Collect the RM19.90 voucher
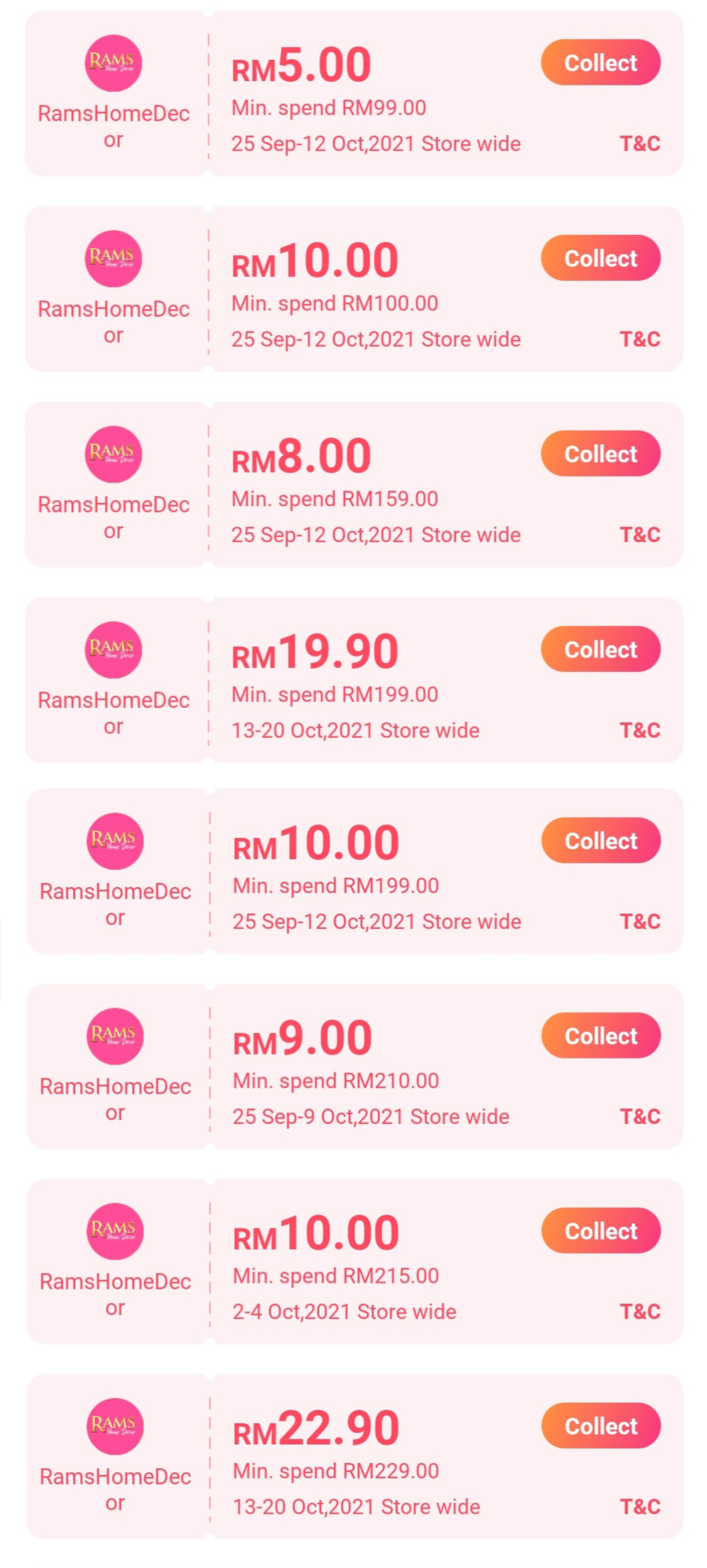 601,649
